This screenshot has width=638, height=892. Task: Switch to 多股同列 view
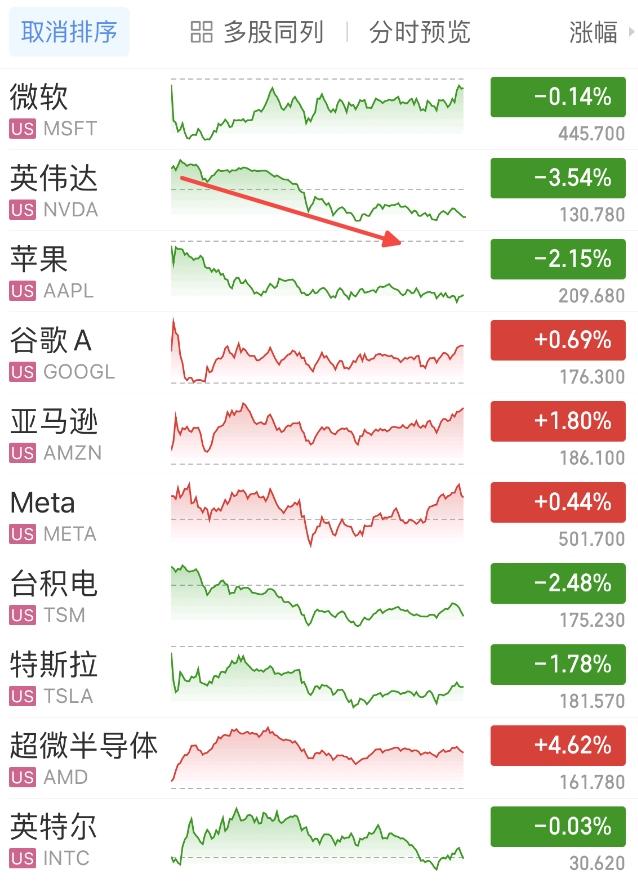coord(257,32)
